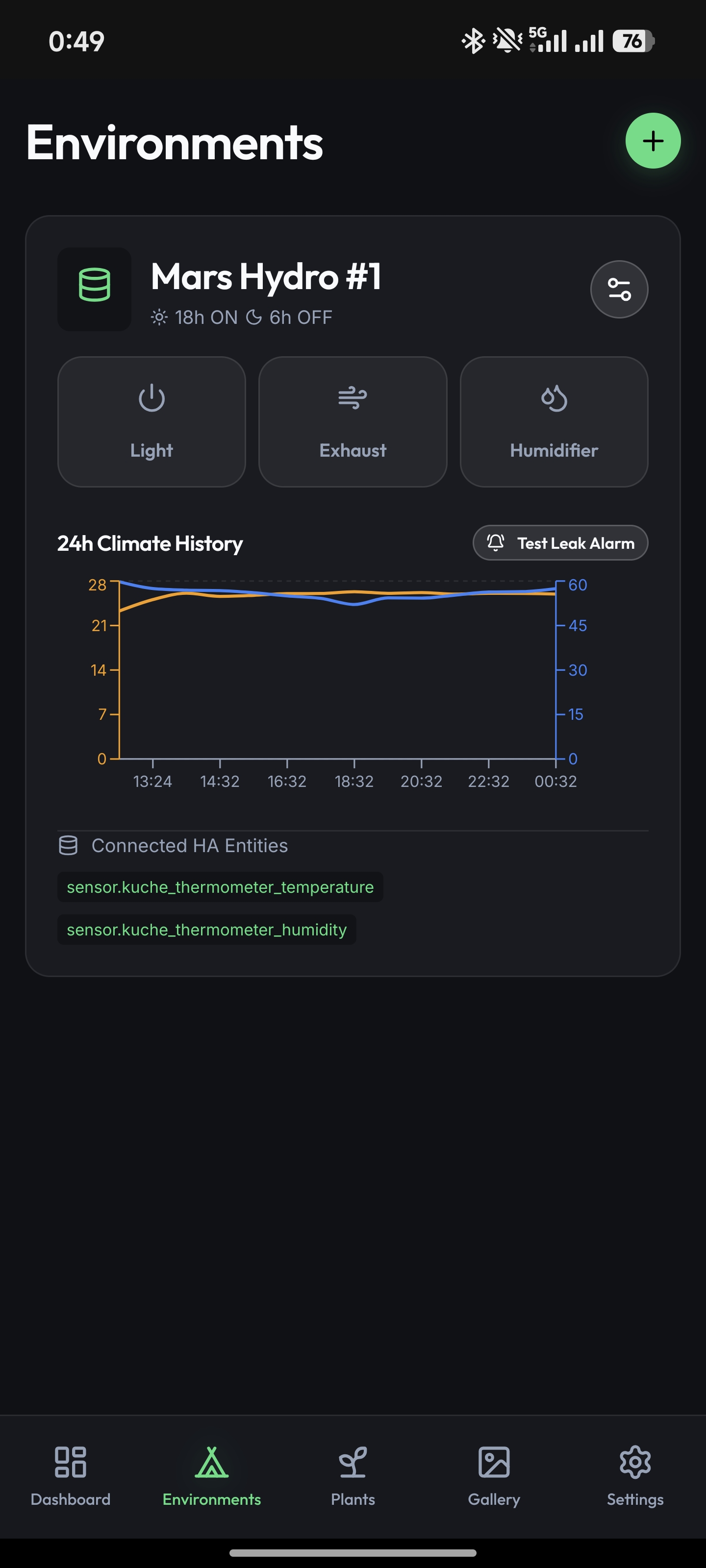
Task: Add a new environment with the plus button
Action: [653, 141]
